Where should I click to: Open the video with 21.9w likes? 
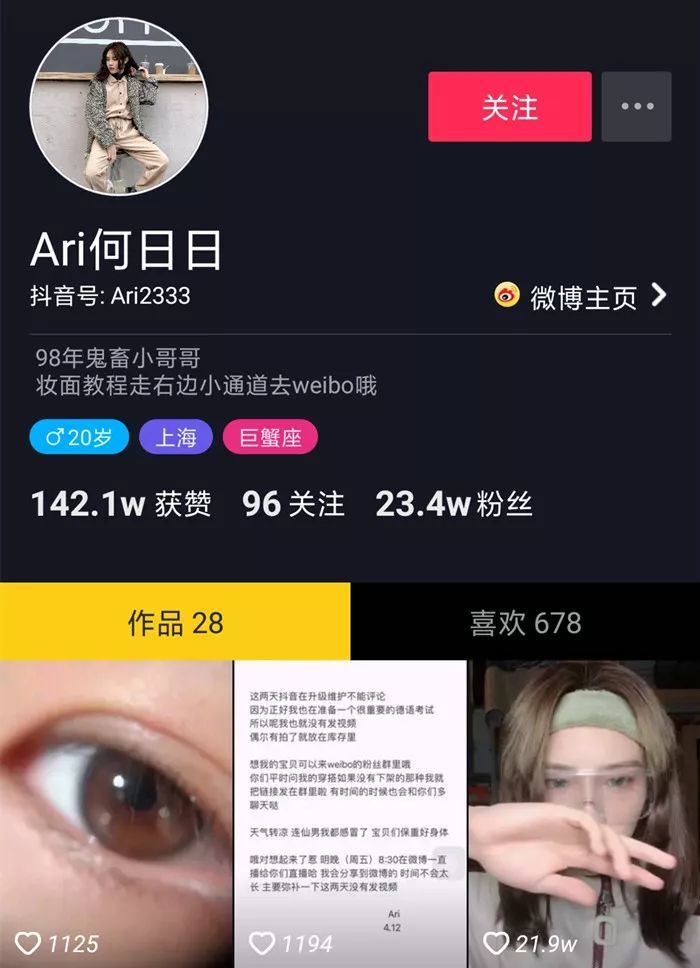(x=585, y=810)
